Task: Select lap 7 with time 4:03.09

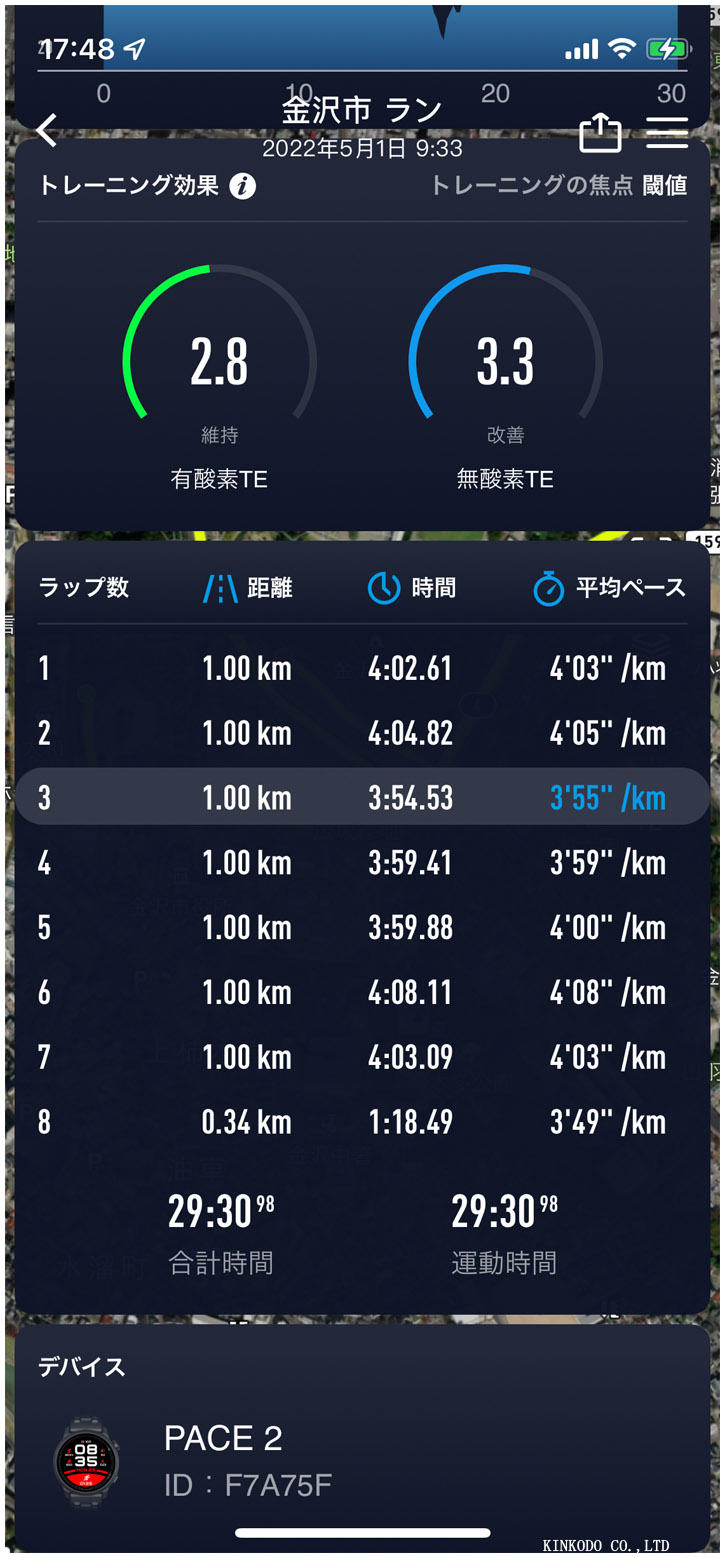Action: pos(362,1057)
